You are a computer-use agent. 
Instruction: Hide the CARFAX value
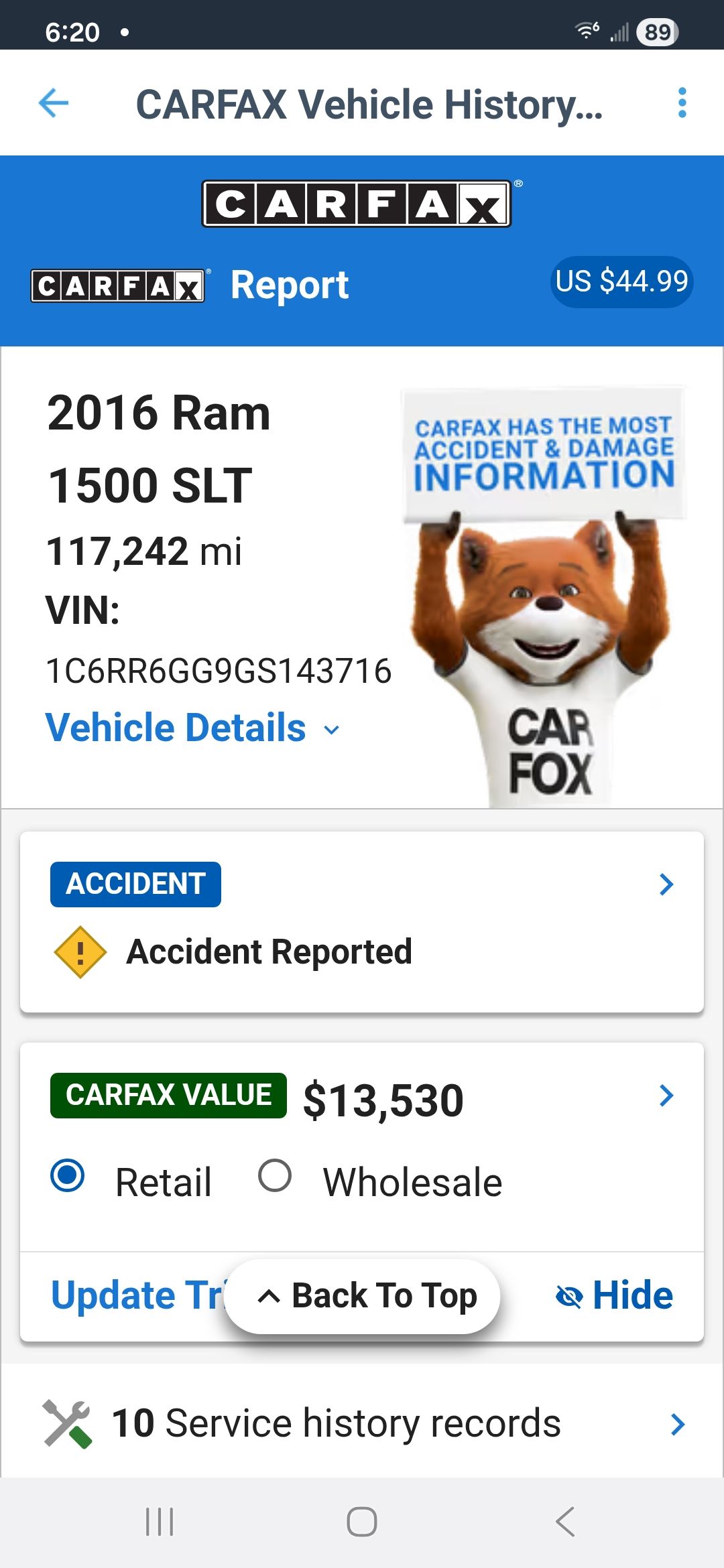click(615, 1296)
